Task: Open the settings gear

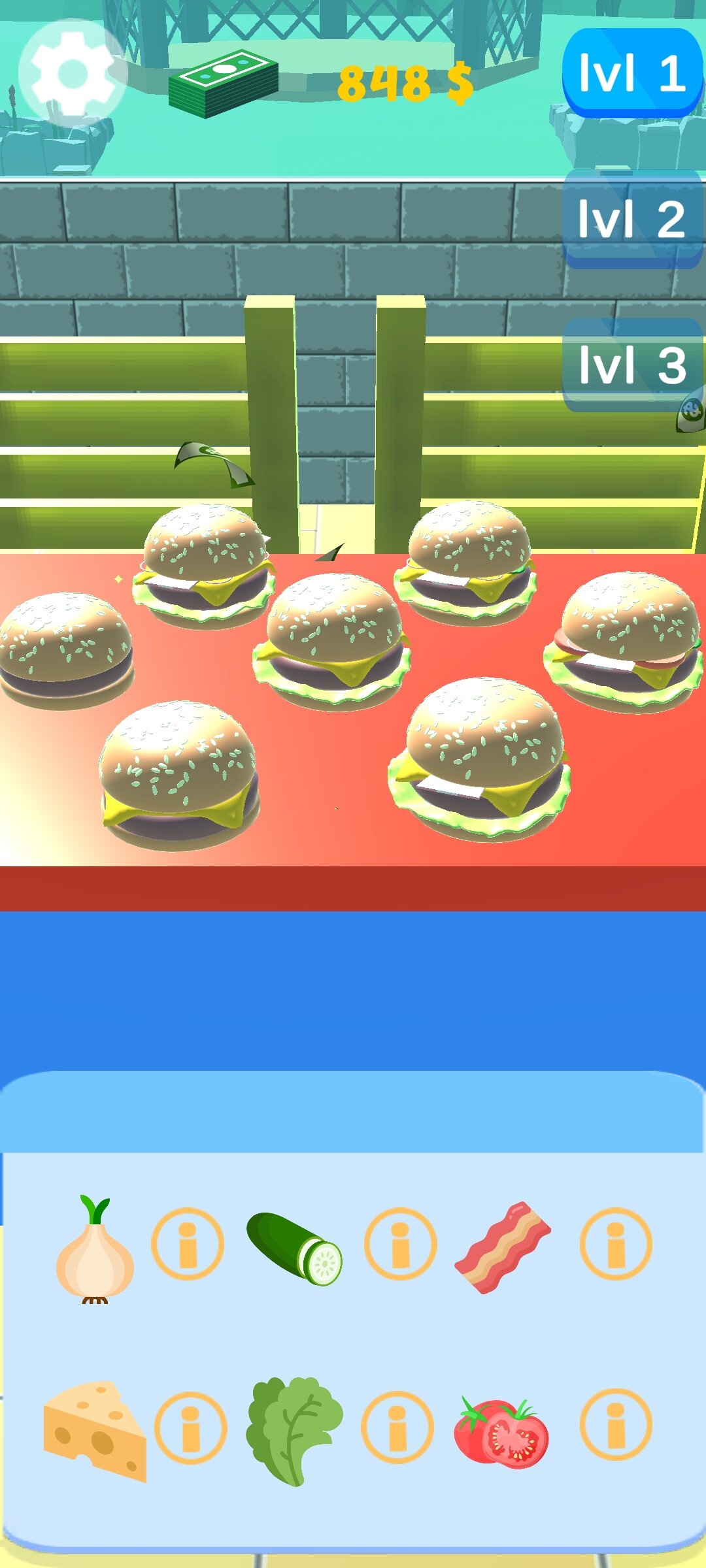Action: [73, 73]
